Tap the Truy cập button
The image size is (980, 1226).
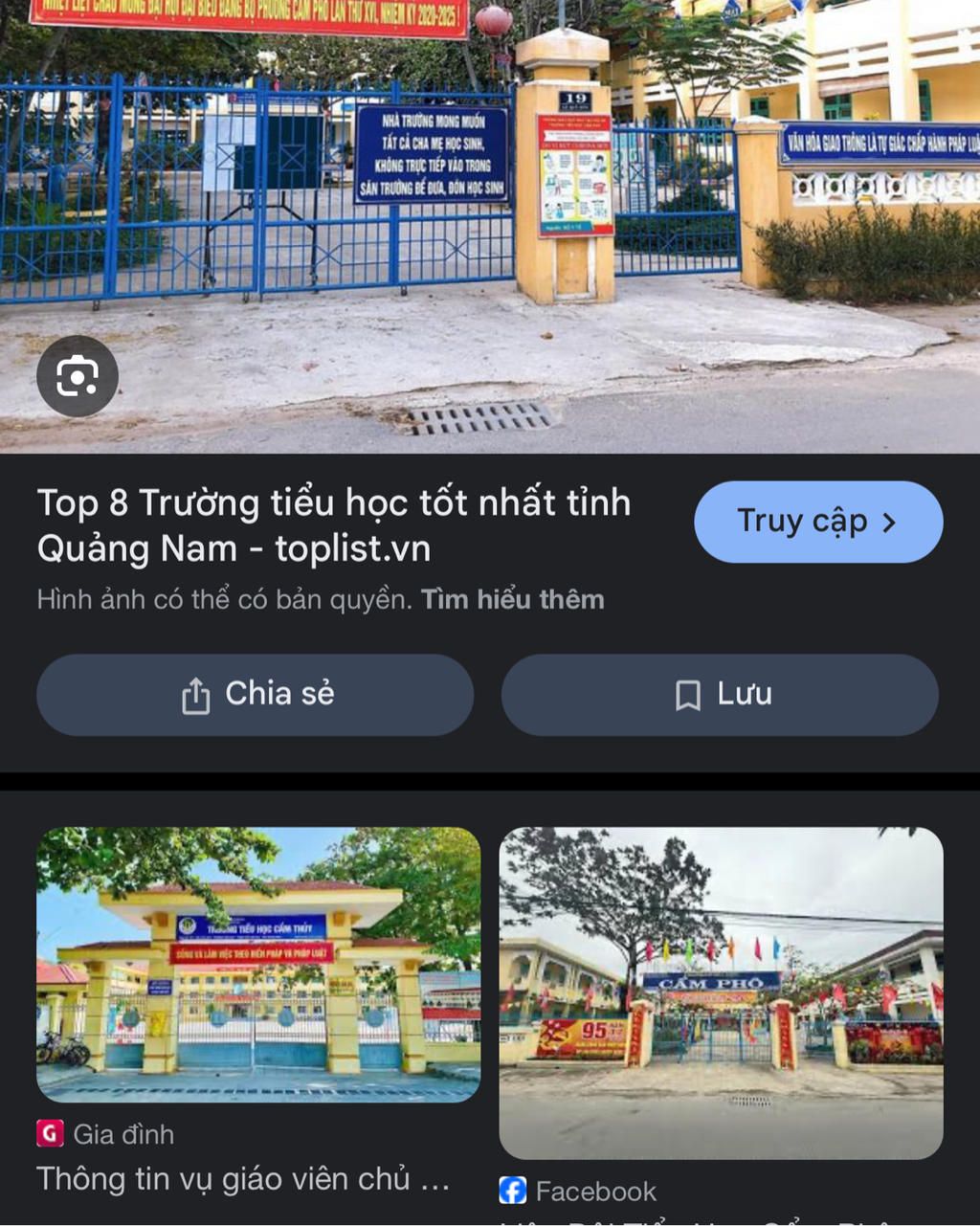(818, 522)
